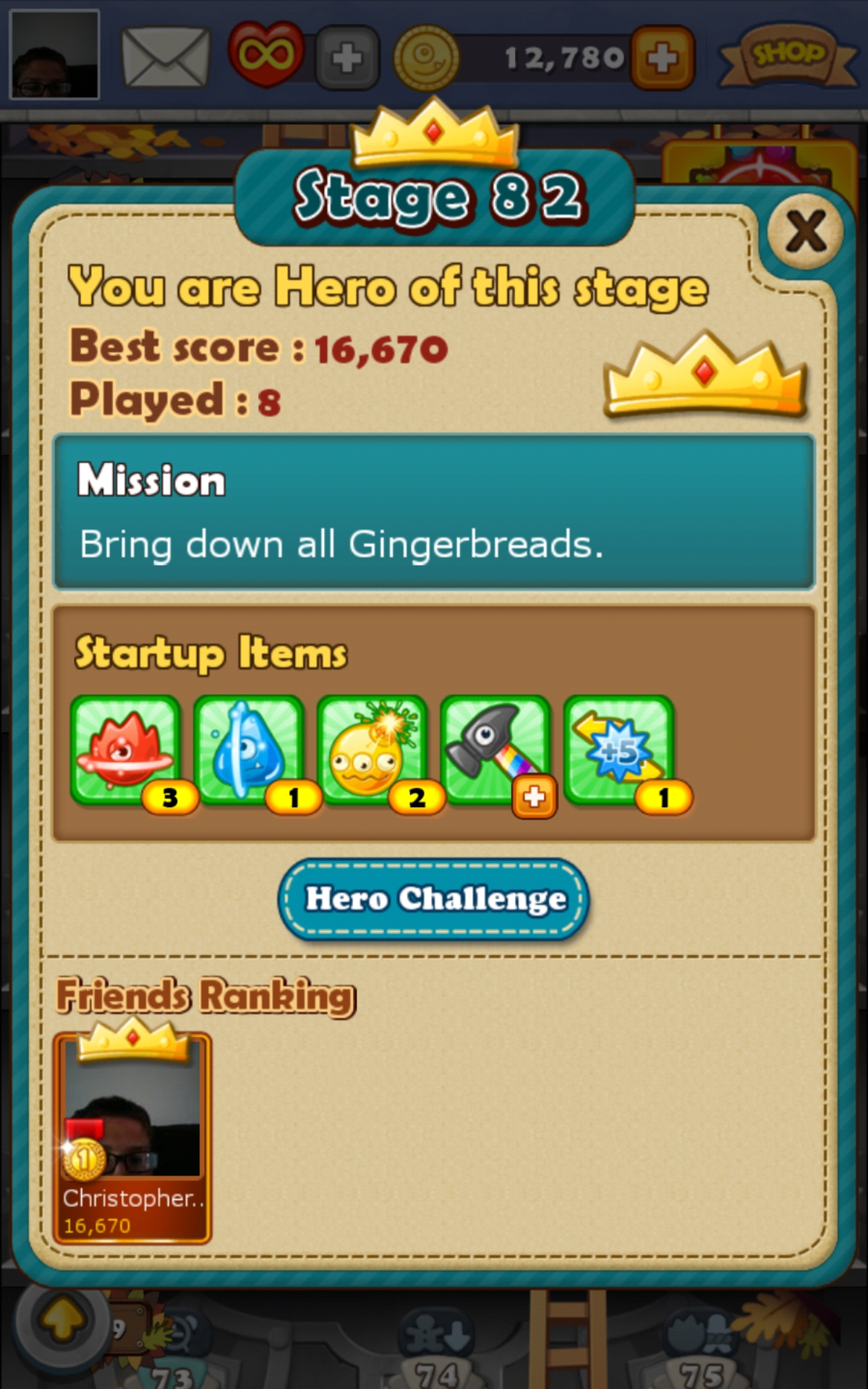The height and width of the screenshot is (1389, 868).
Task: Open the Shop
Action: click(x=788, y=56)
